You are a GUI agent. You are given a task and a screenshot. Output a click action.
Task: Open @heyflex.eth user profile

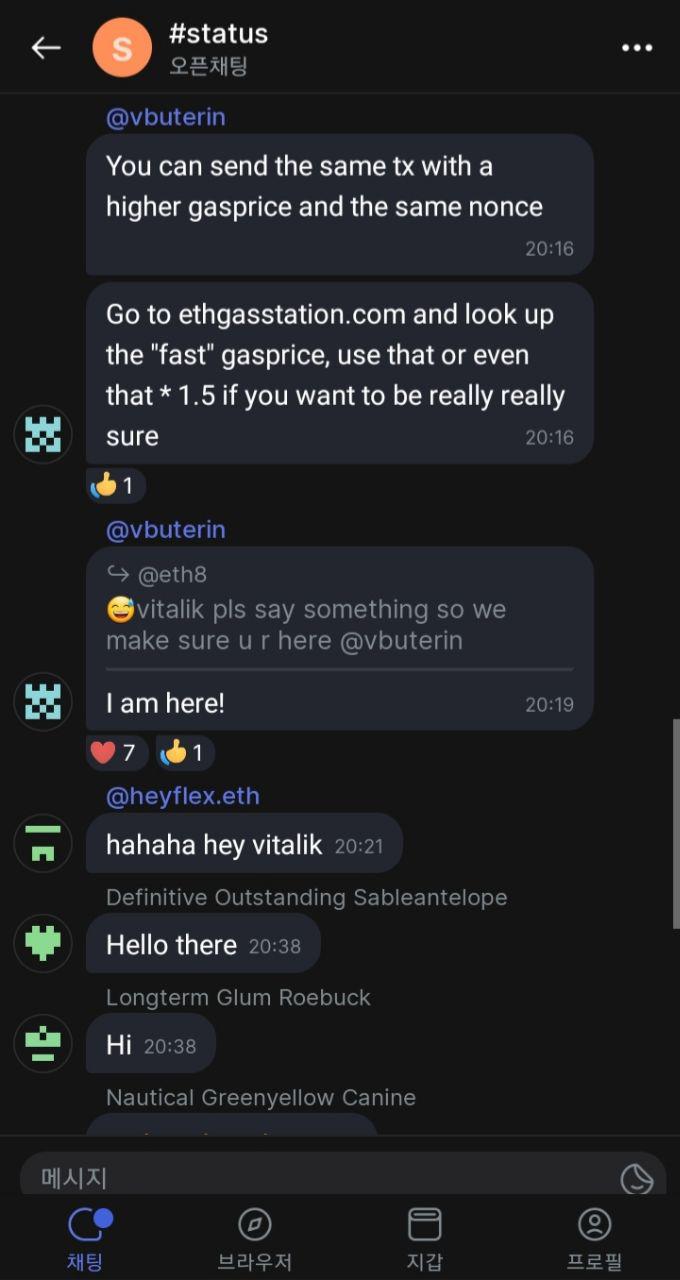pyautogui.click(x=182, y=796)
